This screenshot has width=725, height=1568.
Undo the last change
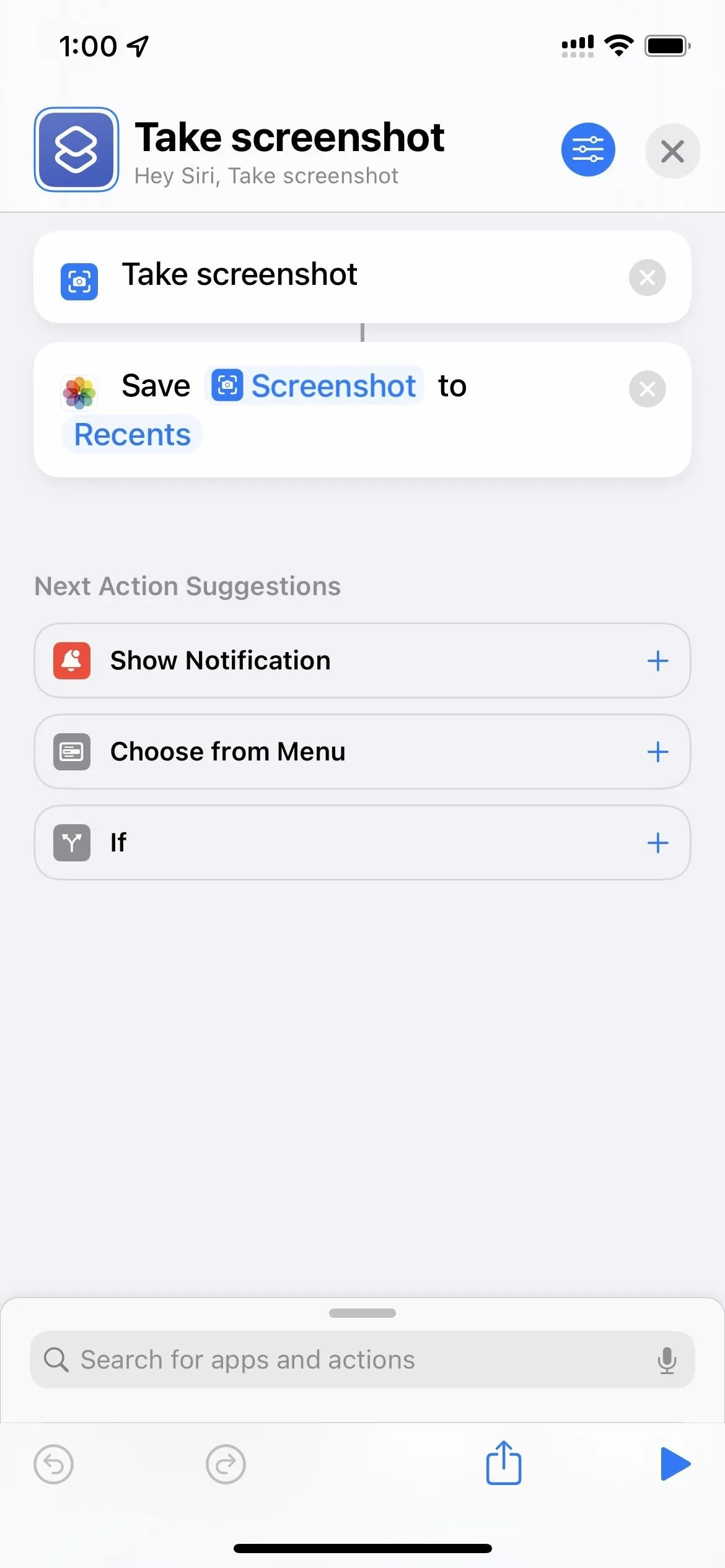tap(53, 1465)
